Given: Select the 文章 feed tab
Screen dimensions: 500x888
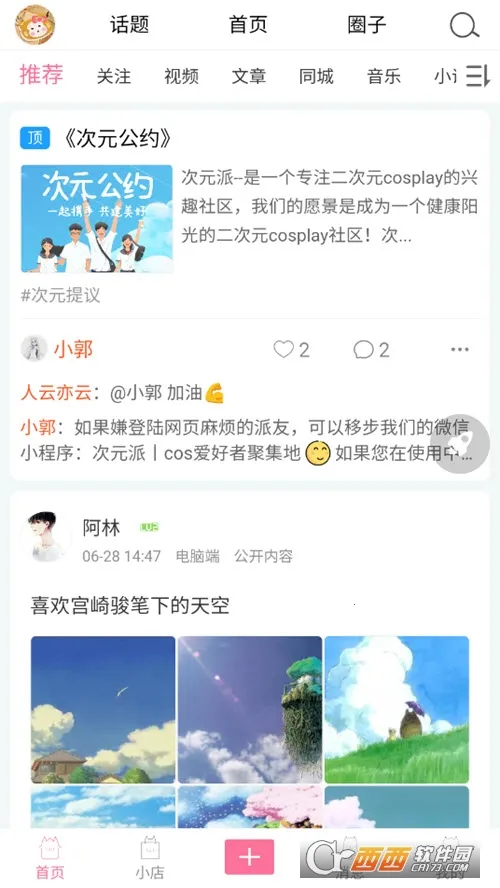Looking at the screenshot, I should point(249,76).
